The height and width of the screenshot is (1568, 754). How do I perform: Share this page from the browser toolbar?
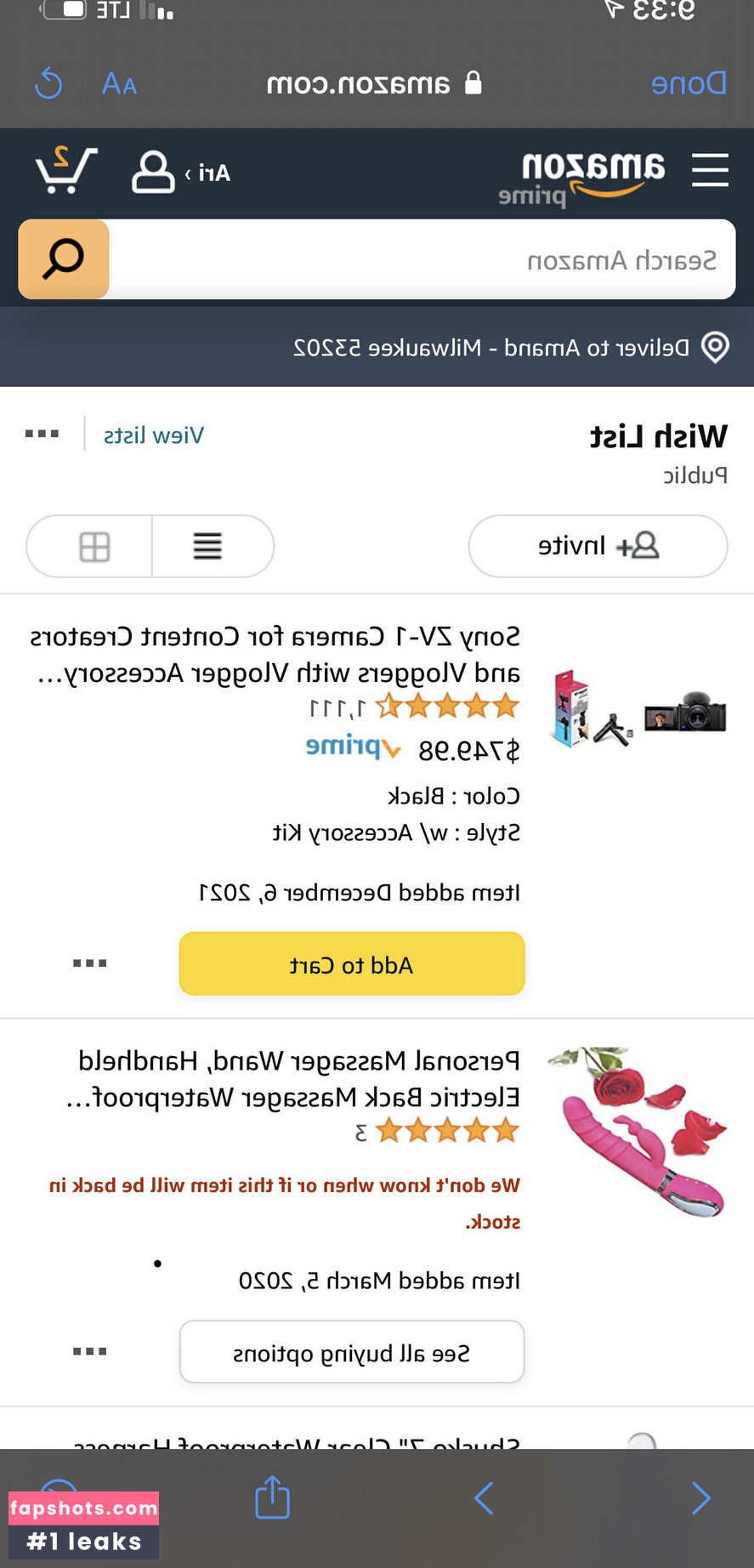tap(272, 1497)
